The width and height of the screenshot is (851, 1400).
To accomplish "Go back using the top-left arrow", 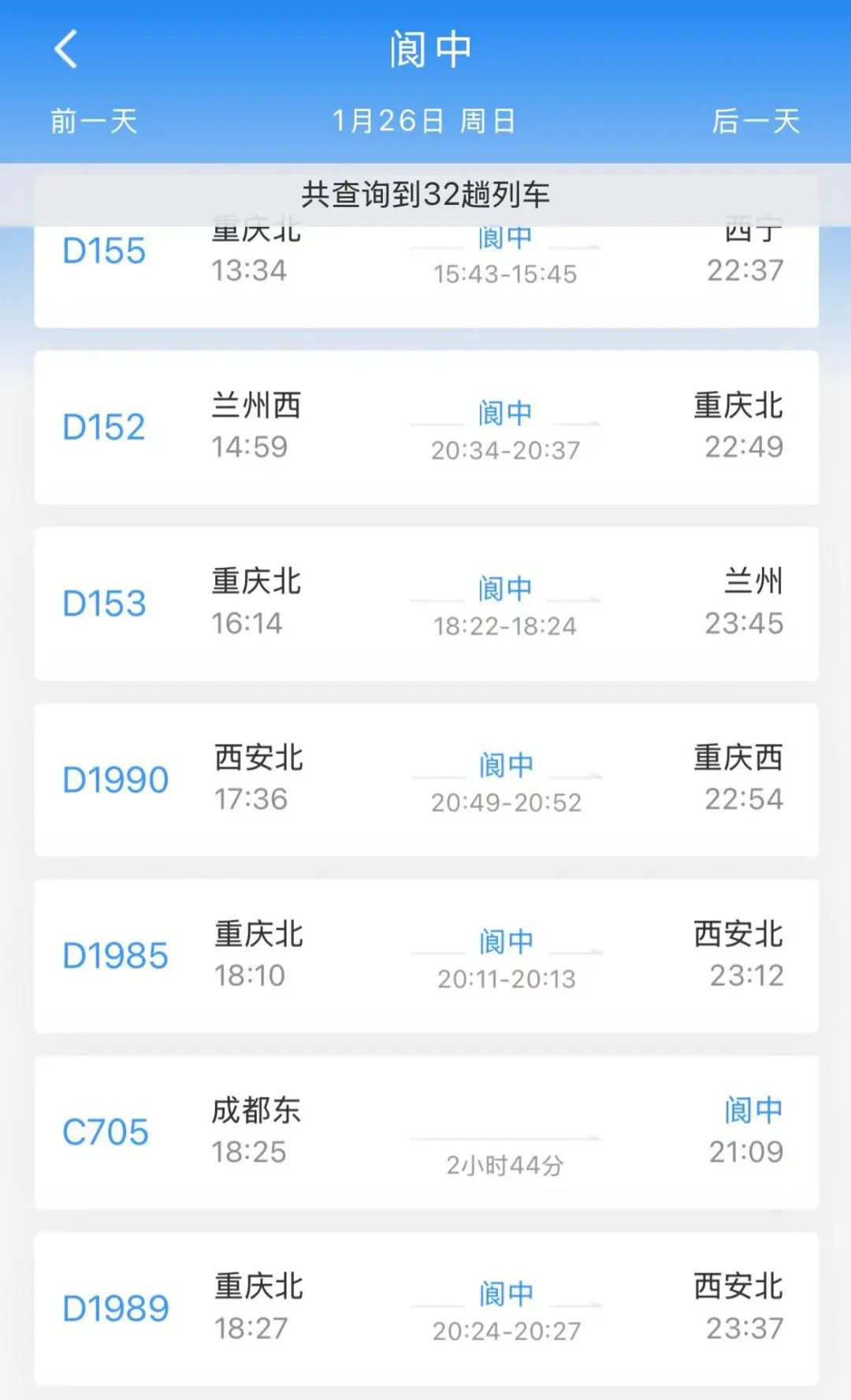I will point(66,50).
